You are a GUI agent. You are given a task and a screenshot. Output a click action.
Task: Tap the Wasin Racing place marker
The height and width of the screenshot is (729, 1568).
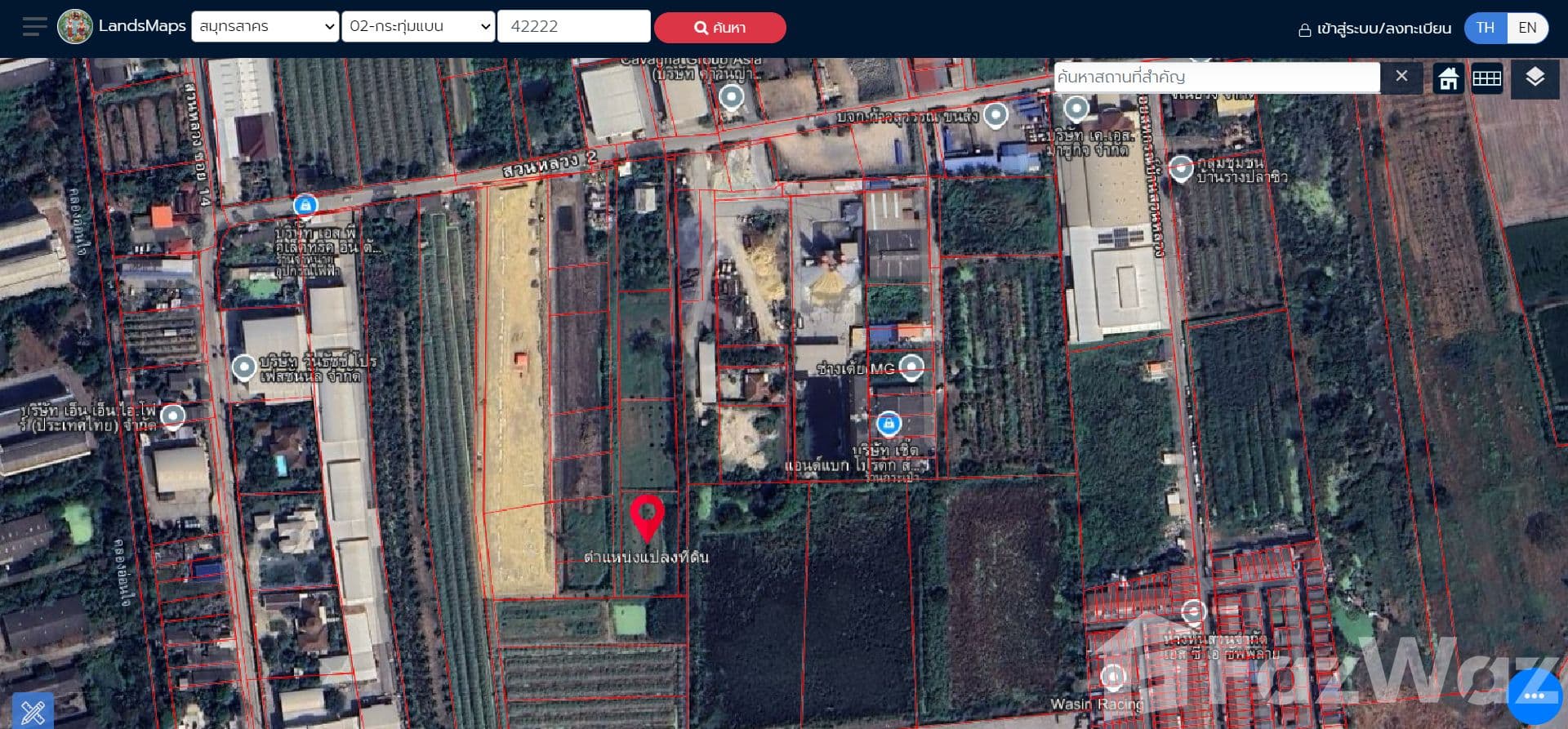click(x=1112, y=677)
